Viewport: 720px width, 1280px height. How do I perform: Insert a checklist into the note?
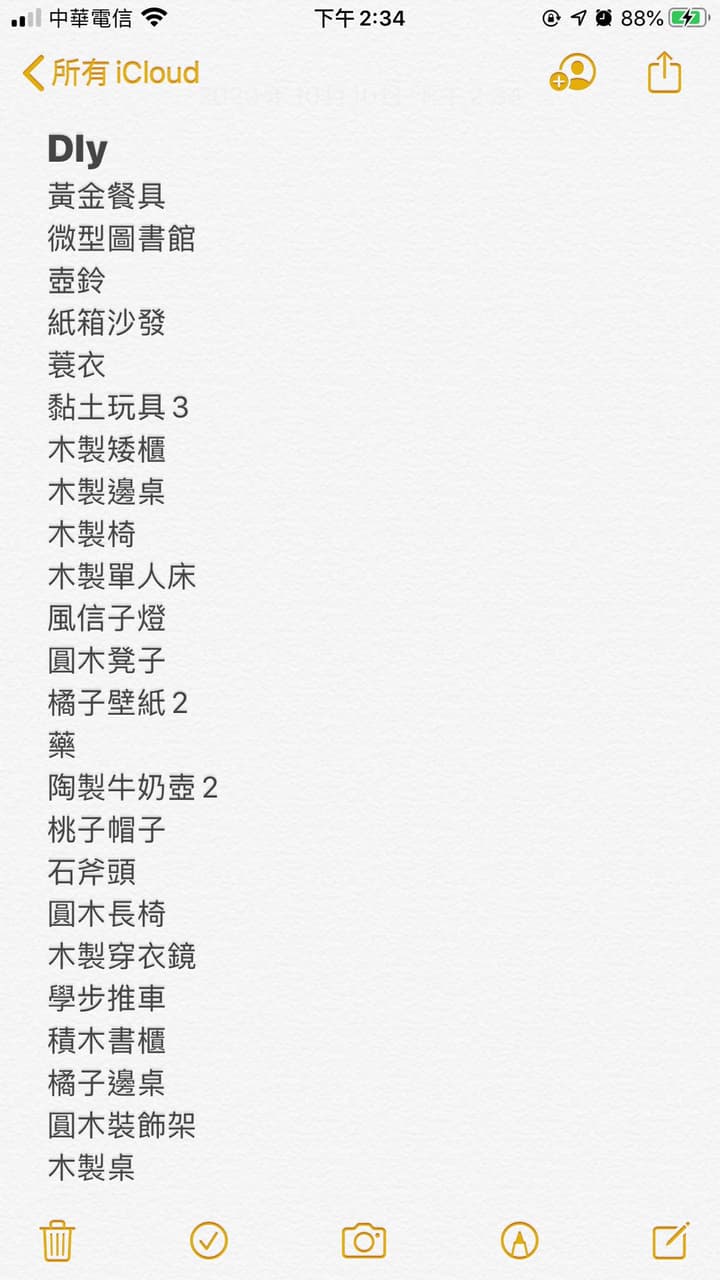point(209,1241)
